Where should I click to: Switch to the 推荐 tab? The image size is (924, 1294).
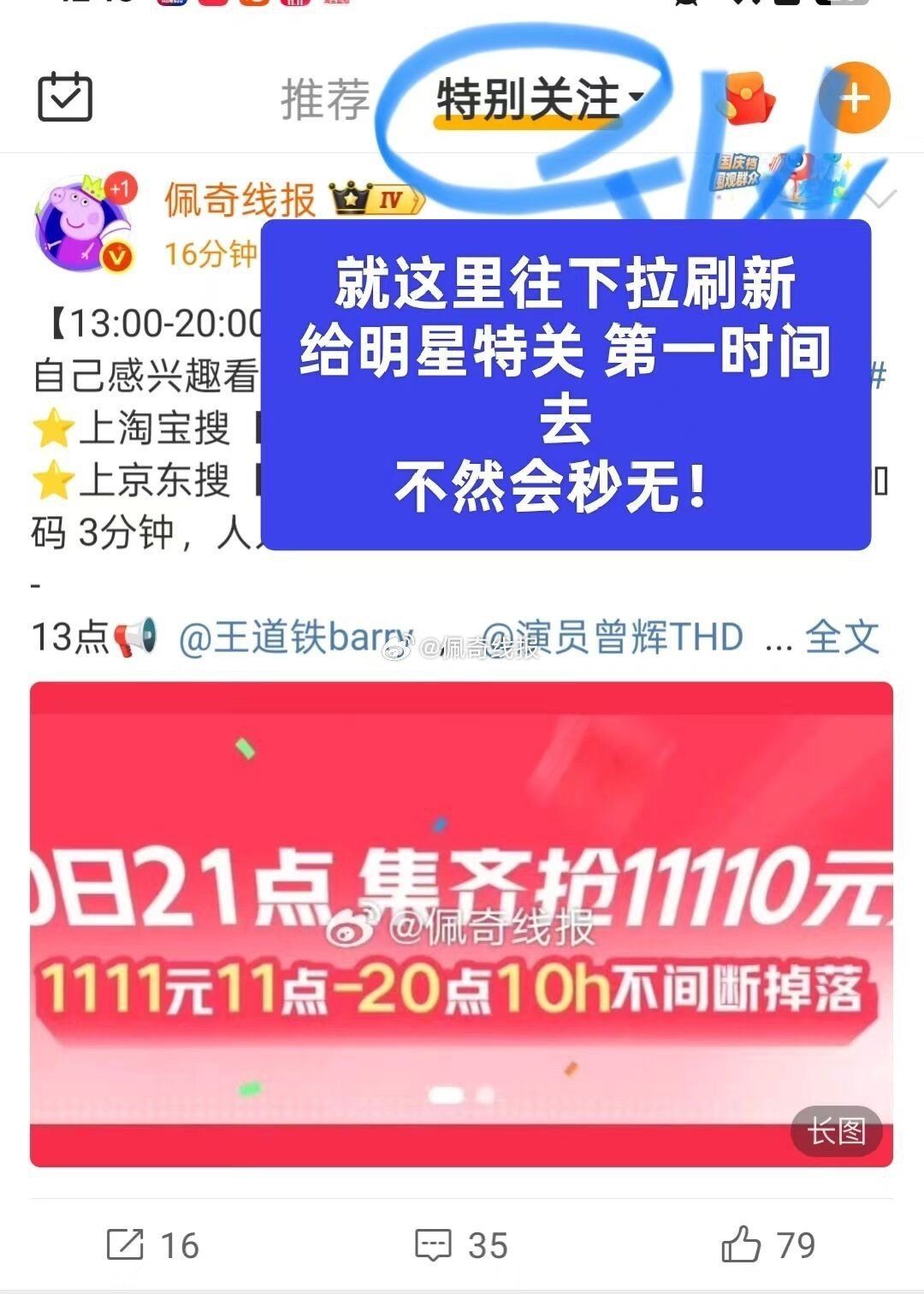325,99
